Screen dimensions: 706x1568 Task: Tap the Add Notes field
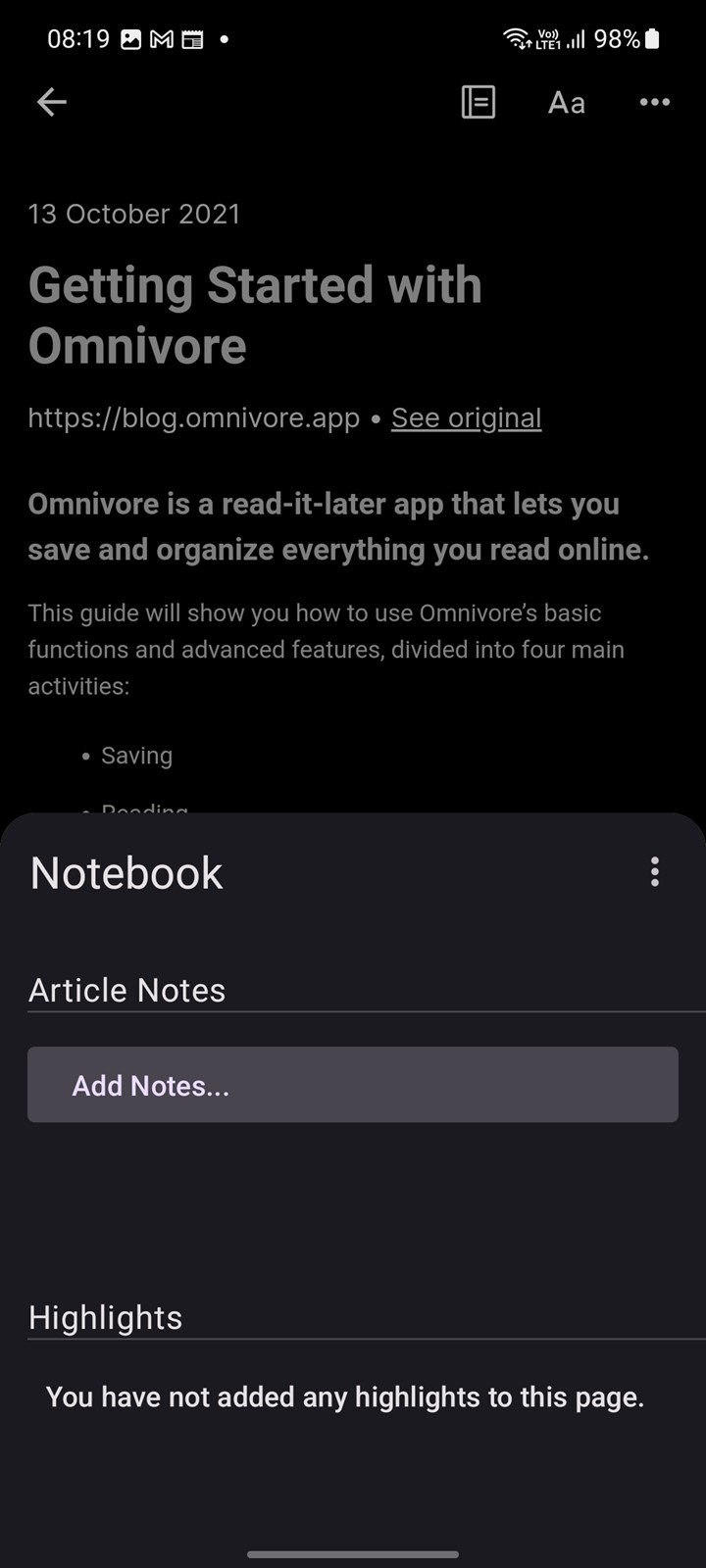coord(353,1085)
